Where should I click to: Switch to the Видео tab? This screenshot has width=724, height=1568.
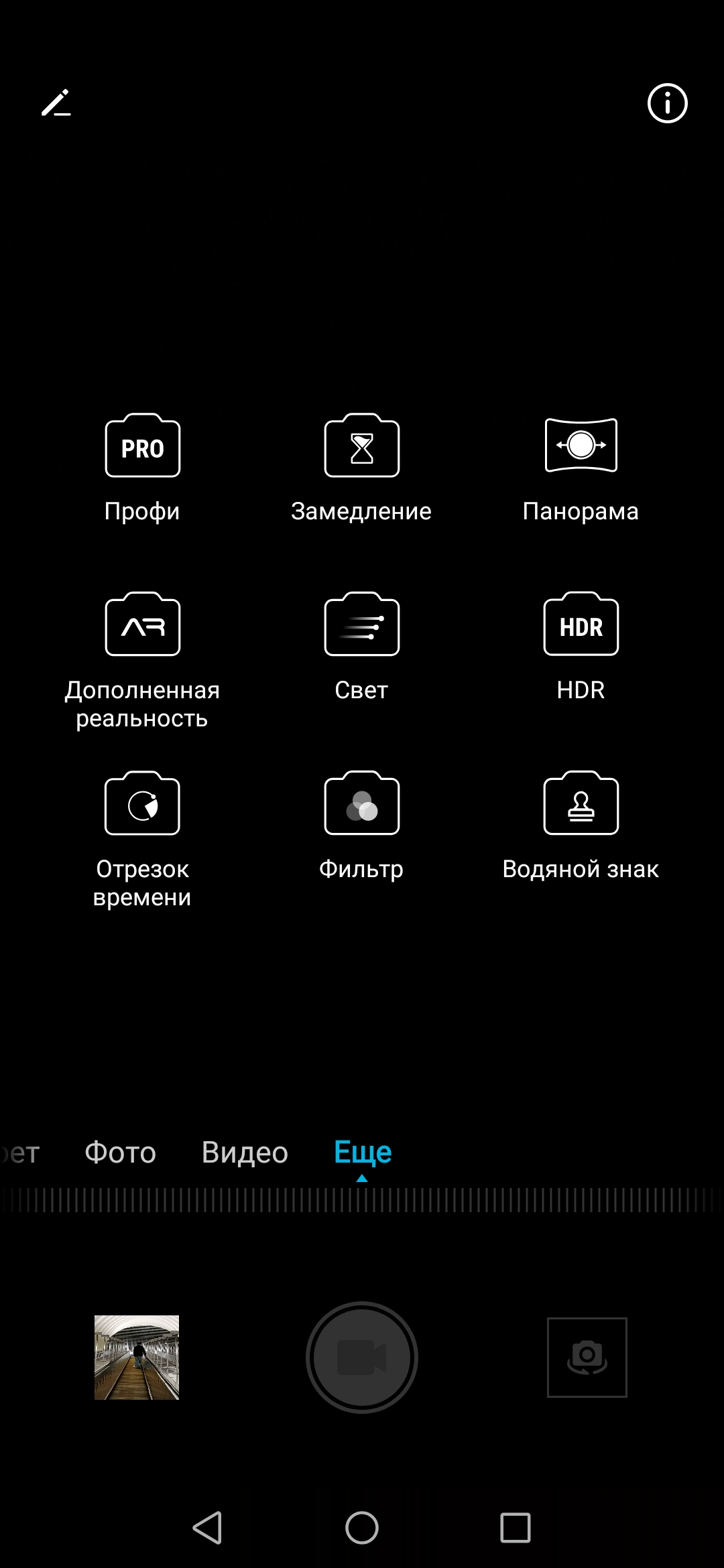coord(245,1153)
